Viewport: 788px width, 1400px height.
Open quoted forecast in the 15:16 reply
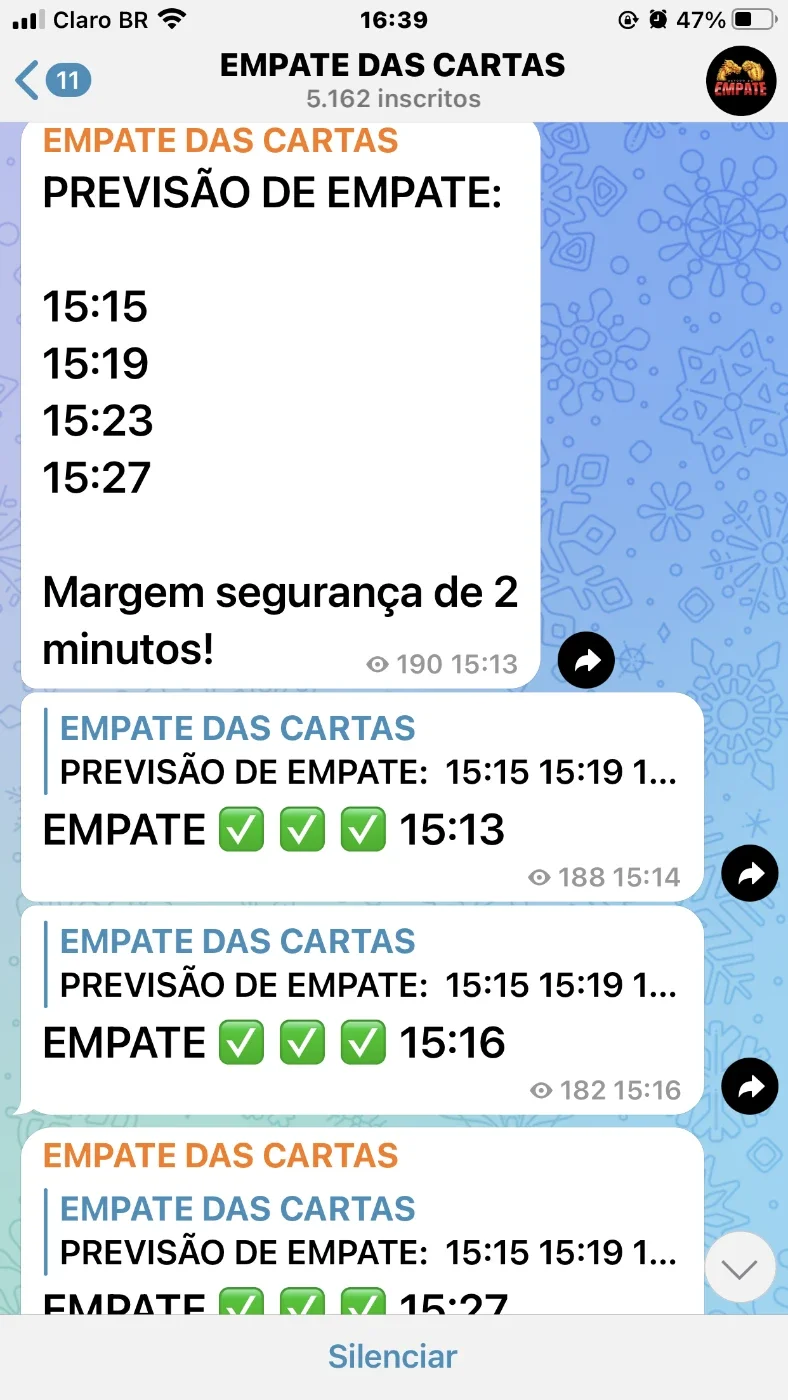[362, 964]
